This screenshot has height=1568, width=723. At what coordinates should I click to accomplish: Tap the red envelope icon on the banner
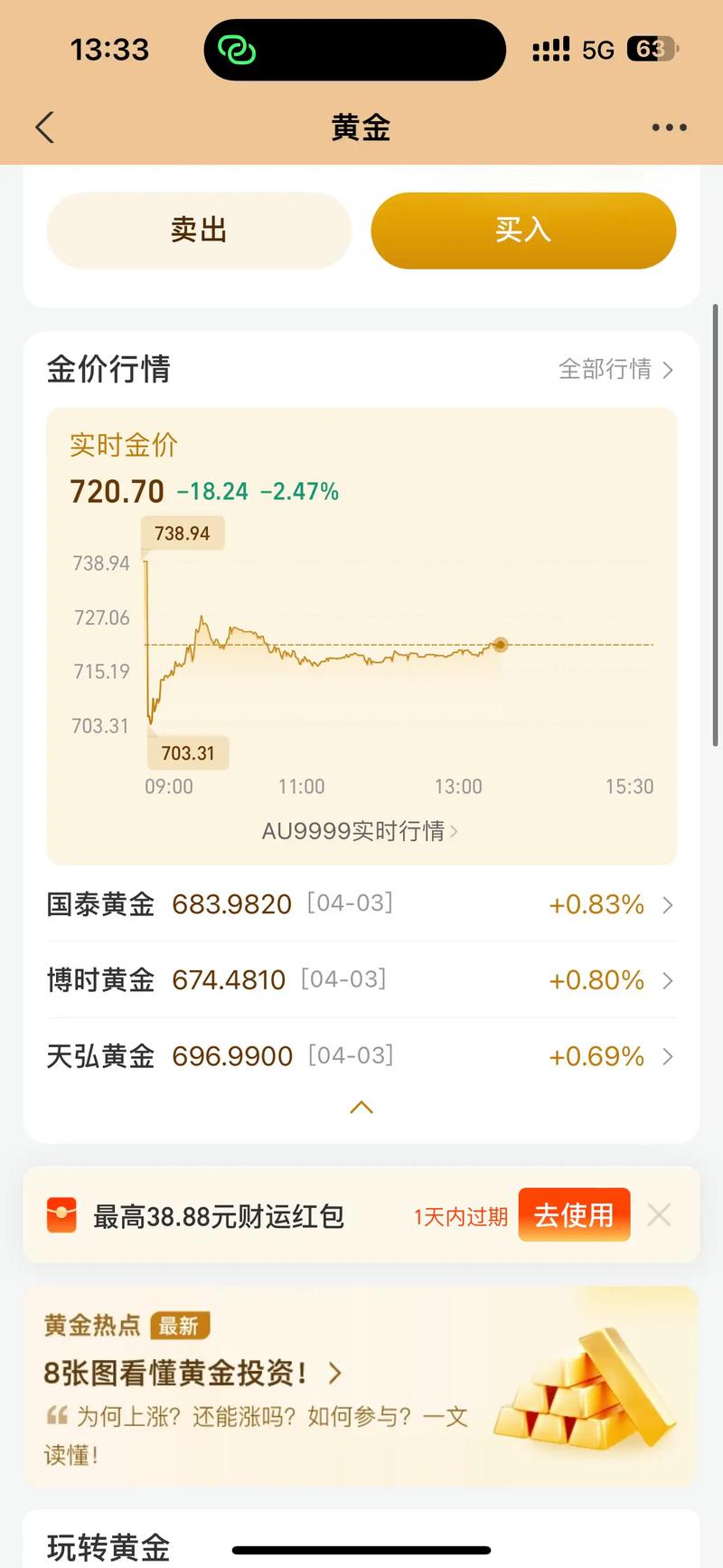[x=61, y=1214]
